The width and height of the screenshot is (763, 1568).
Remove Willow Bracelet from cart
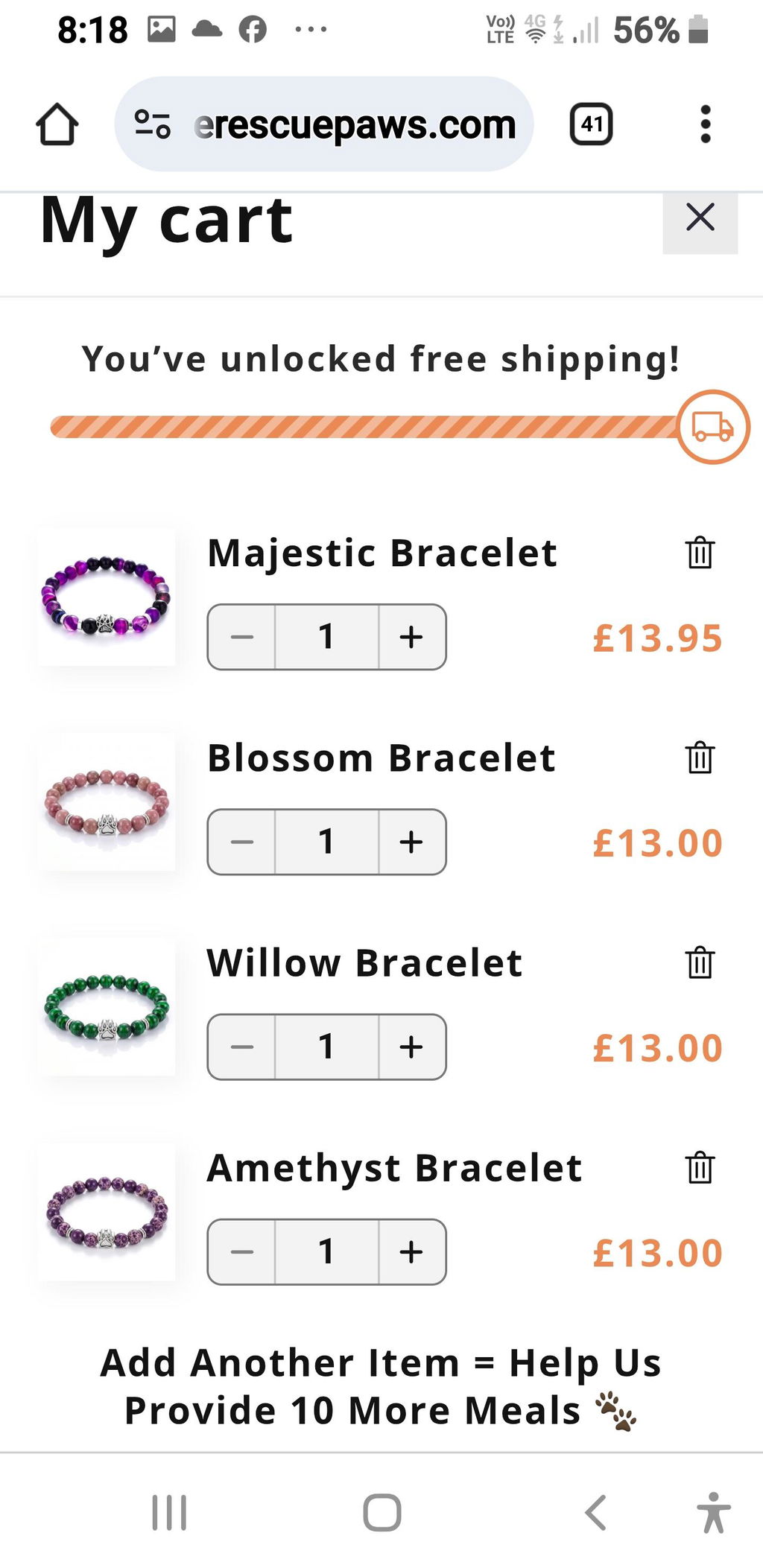(x=700, y=962)
